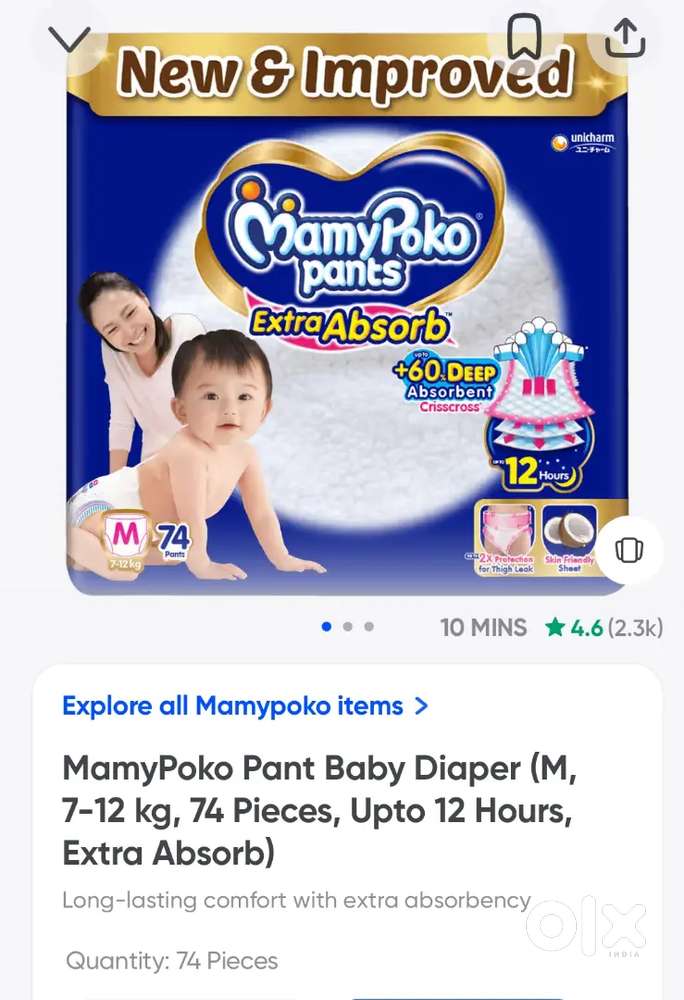Jump to the second image page dot

point(347,627)
